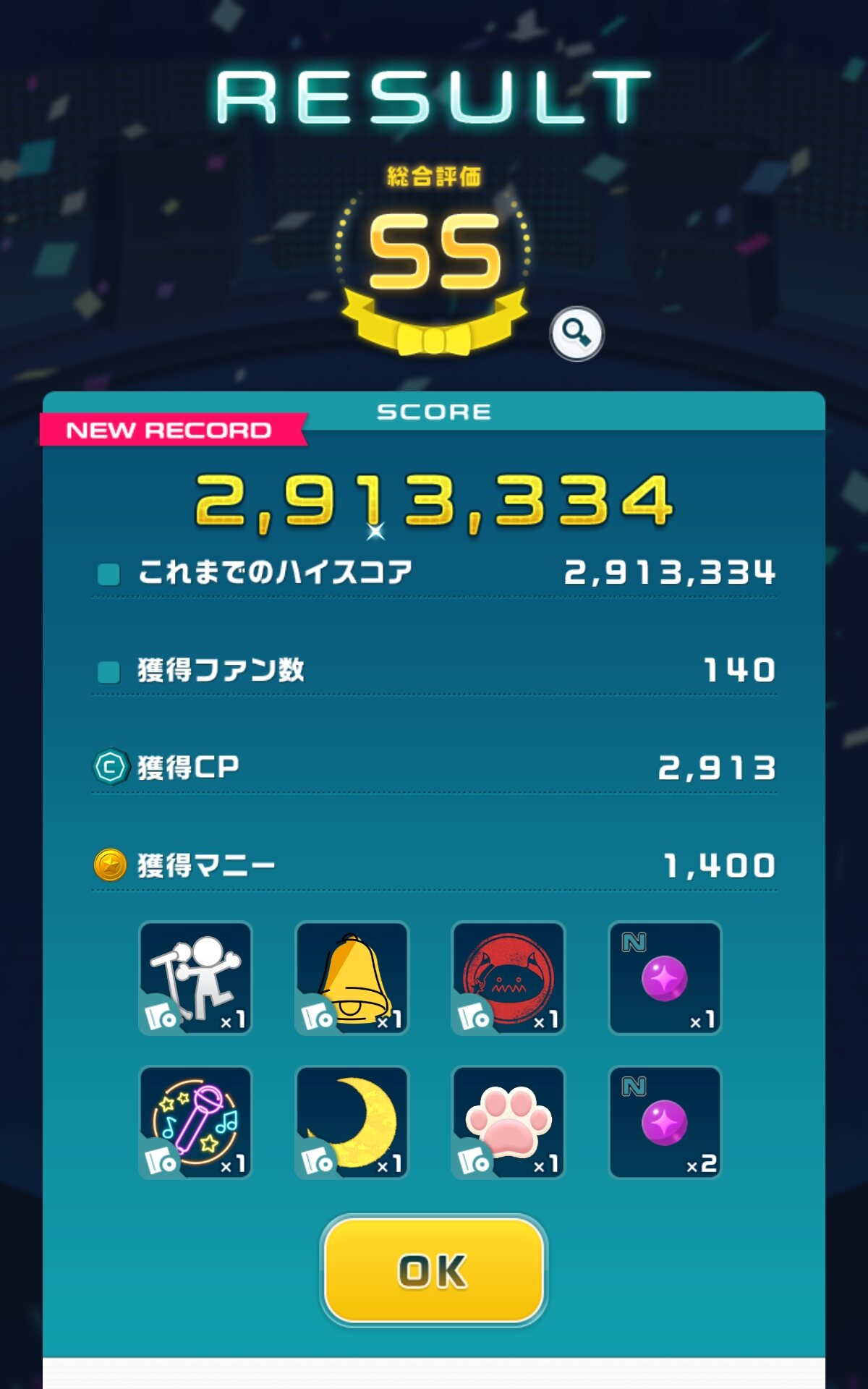Open the magnifier icon beside SS rank
Image resolution: width=868 pixels, height=1389 pixels.
(x=576, y=334)
